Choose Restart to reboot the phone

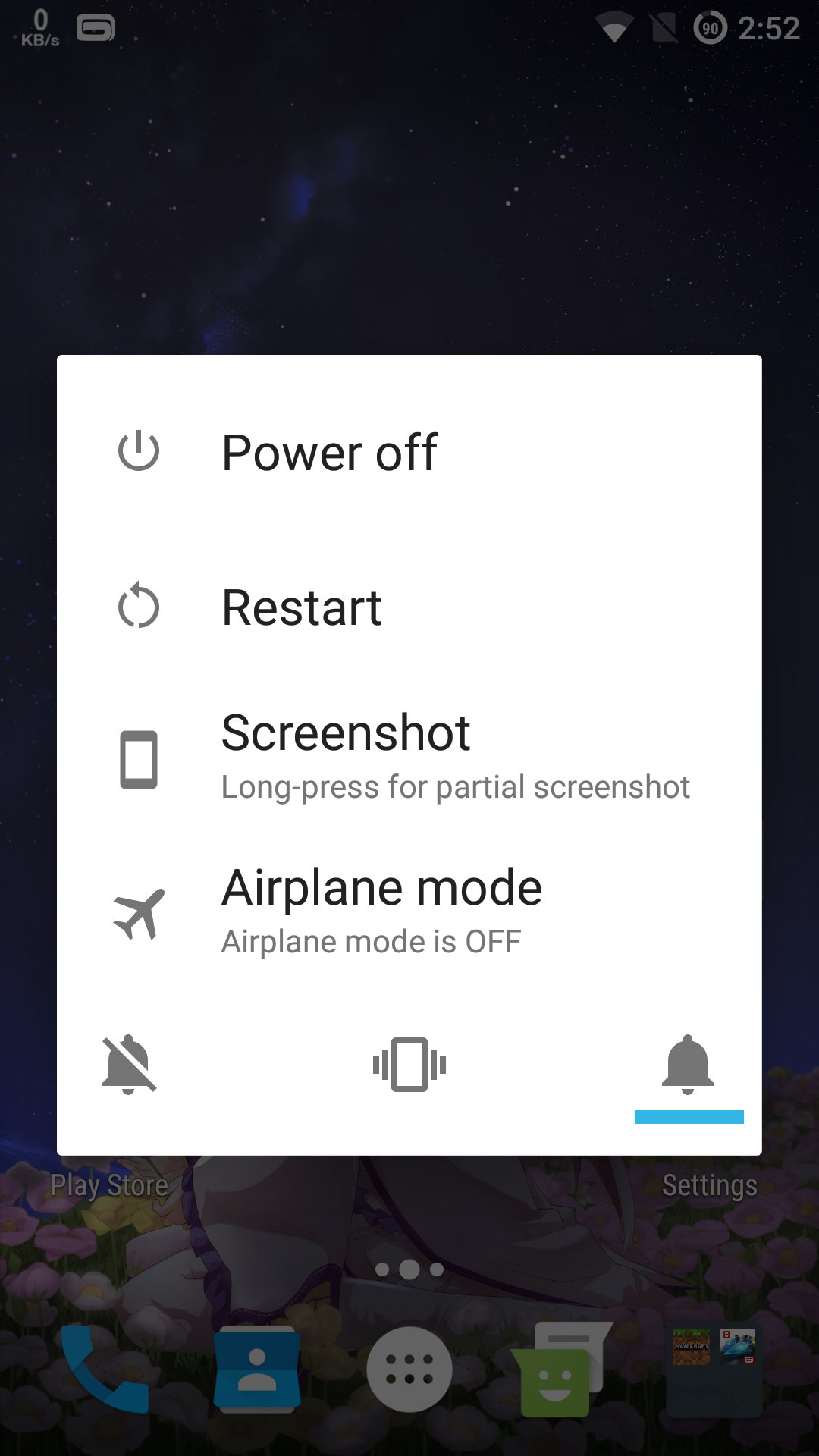point(302,607)
